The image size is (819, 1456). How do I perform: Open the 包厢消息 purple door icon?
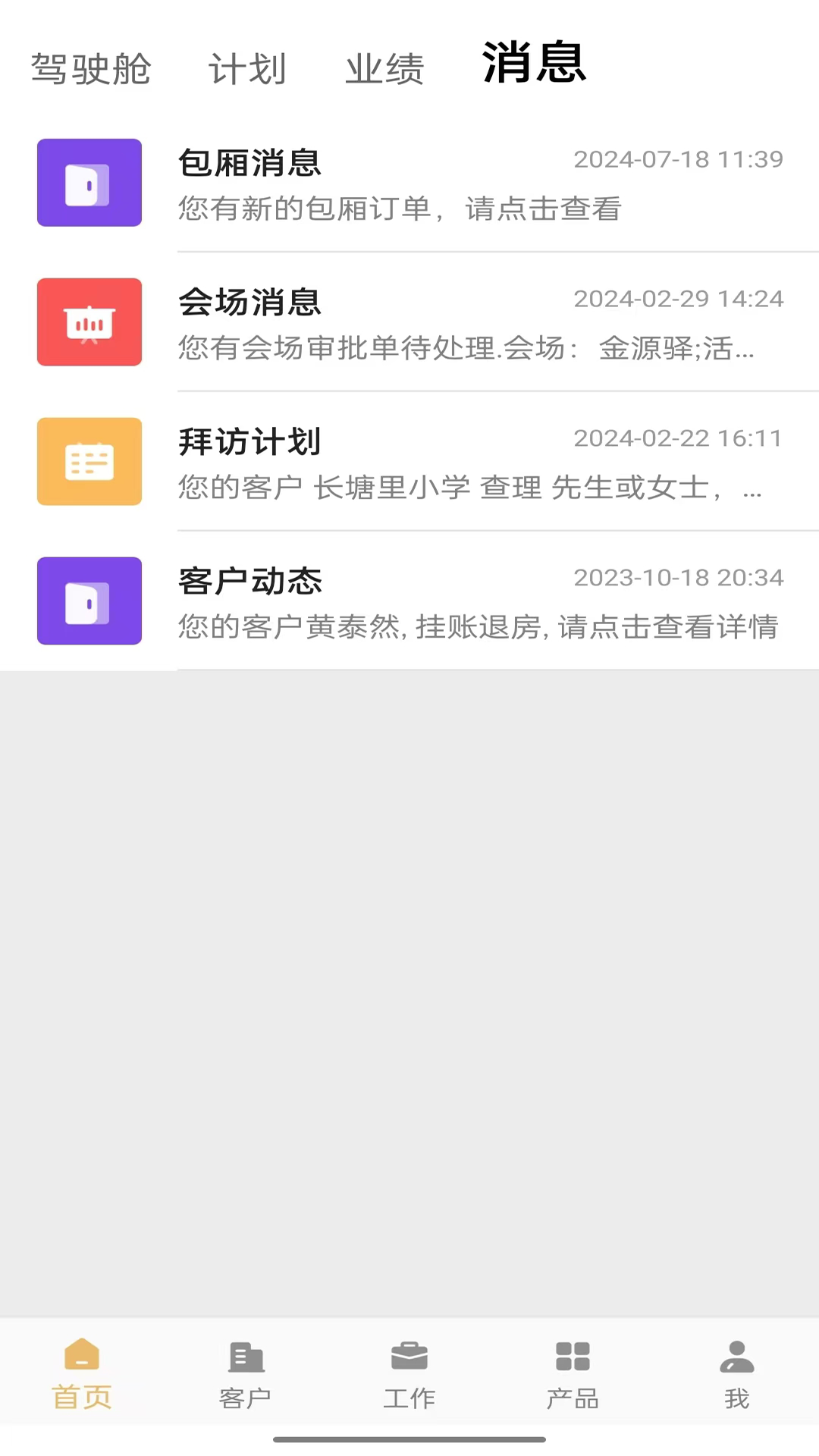tap(89, 183)
